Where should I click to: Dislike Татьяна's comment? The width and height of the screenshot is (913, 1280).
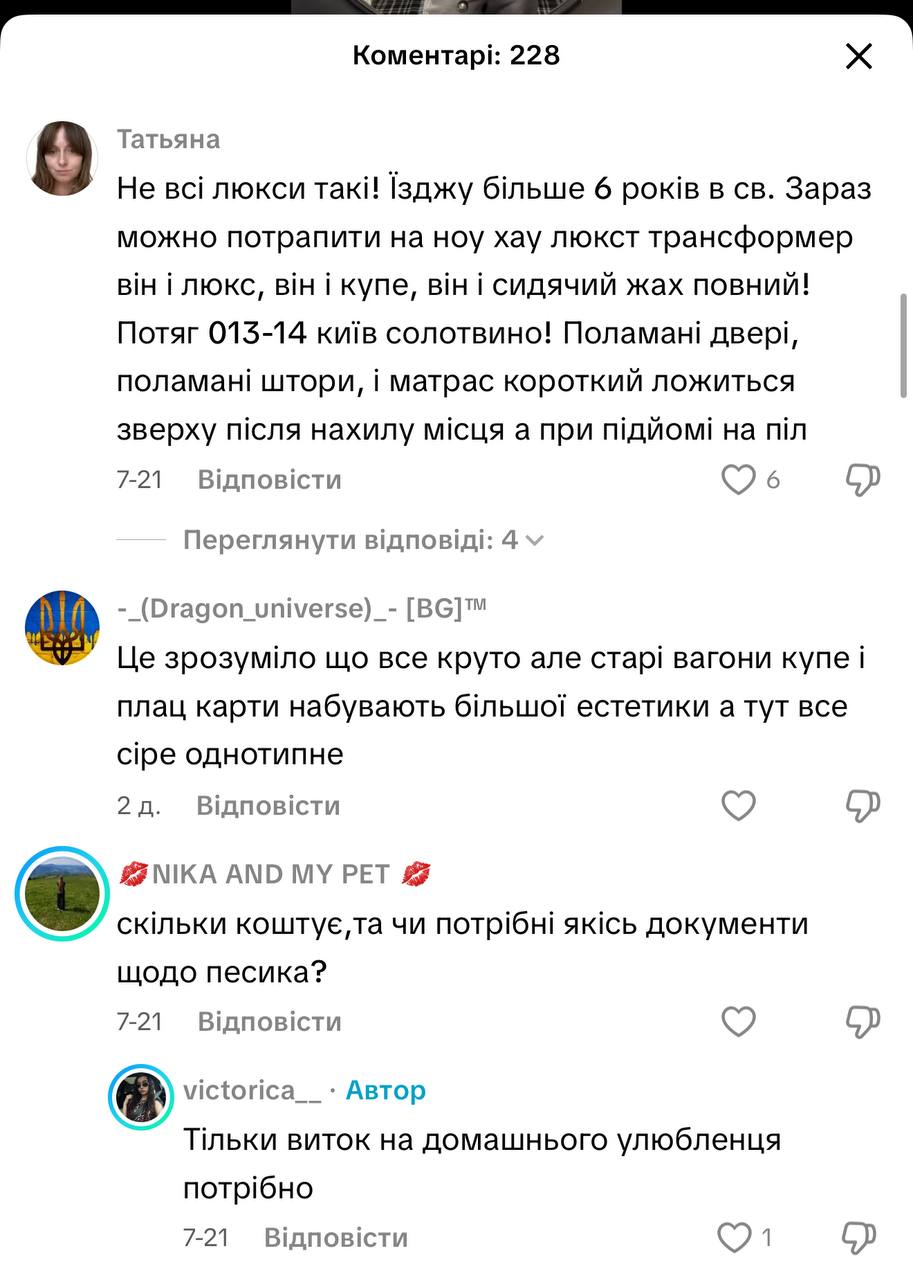click(862, 481)
